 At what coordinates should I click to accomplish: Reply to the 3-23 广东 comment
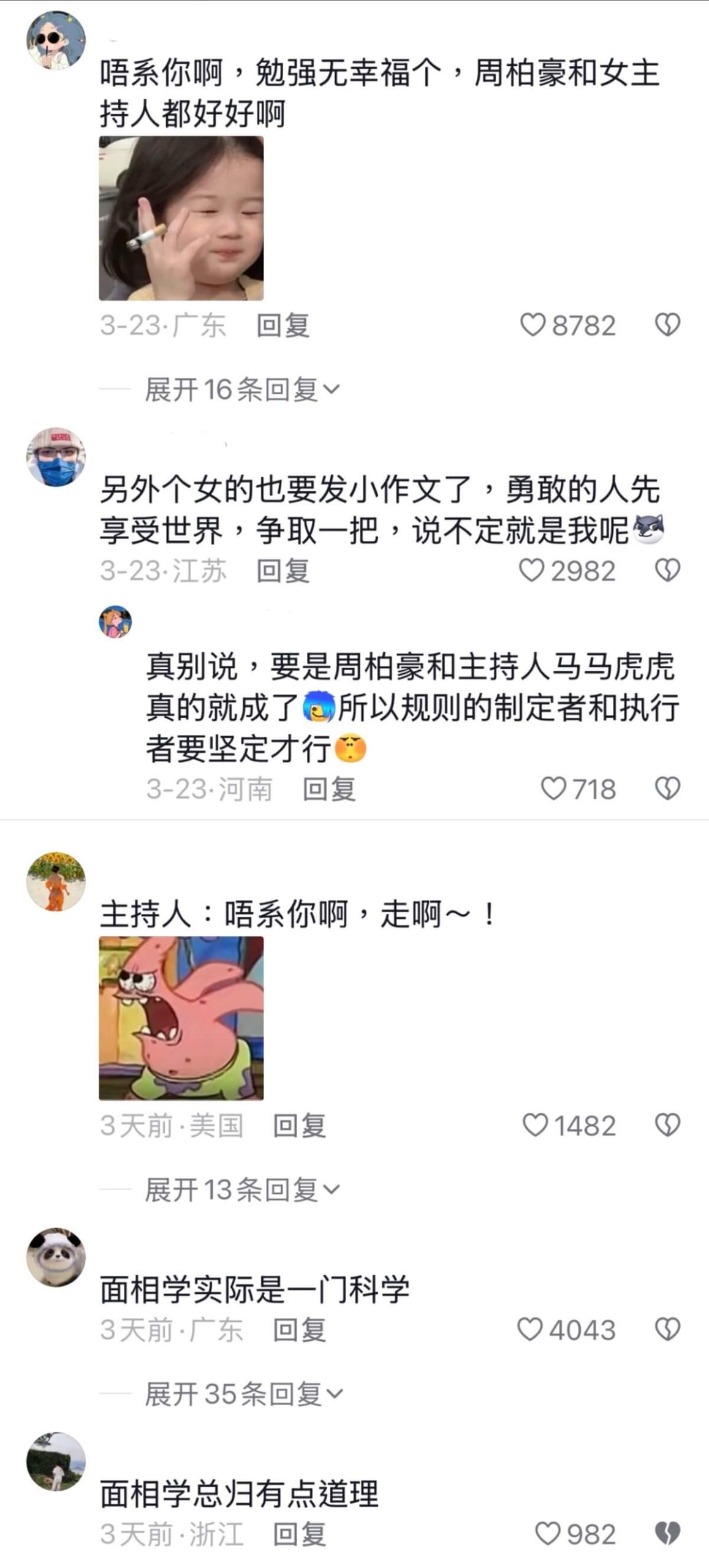[282, 325]
